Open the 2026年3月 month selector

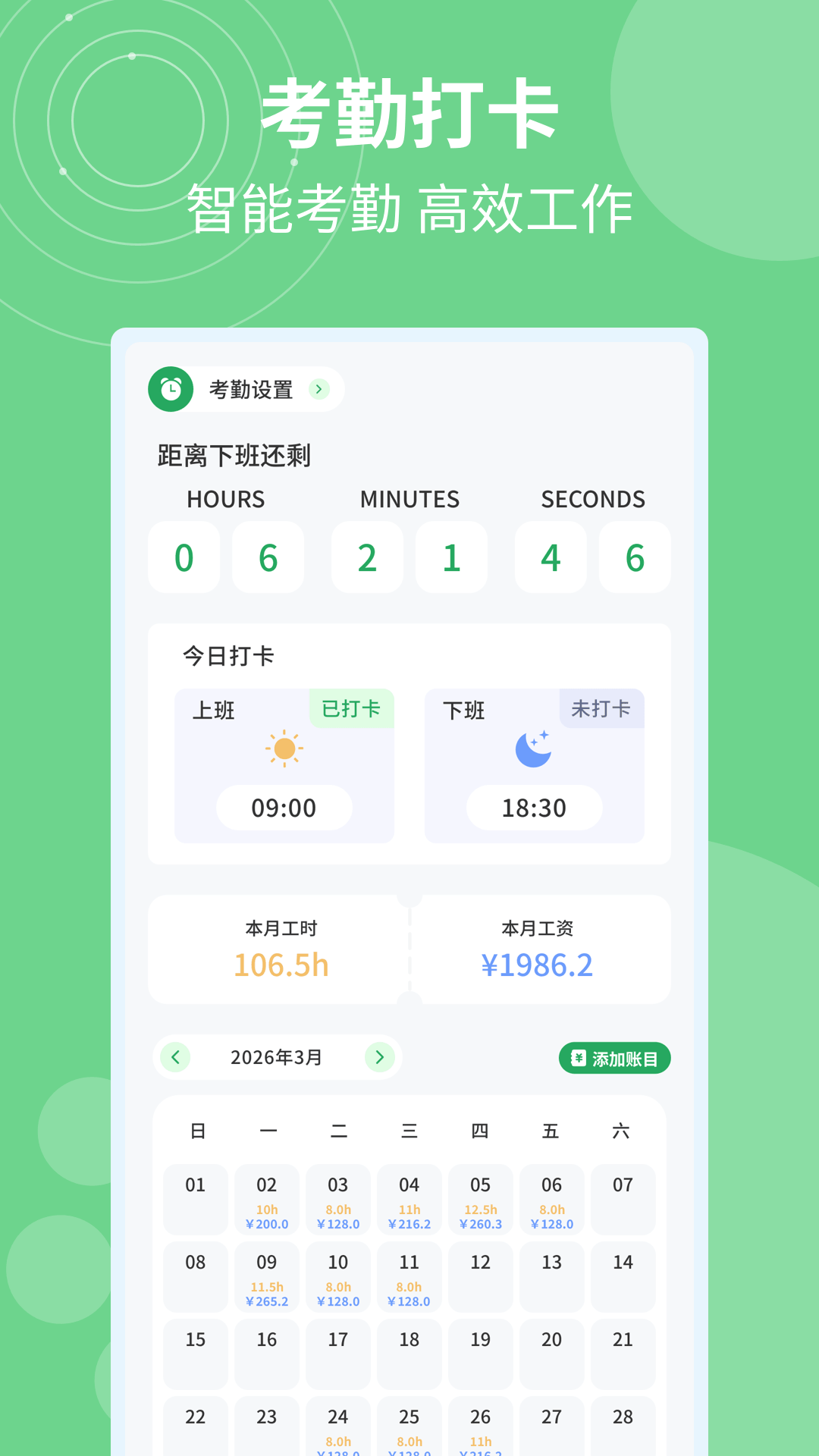pyautogui.click(x=277, y=1056)
